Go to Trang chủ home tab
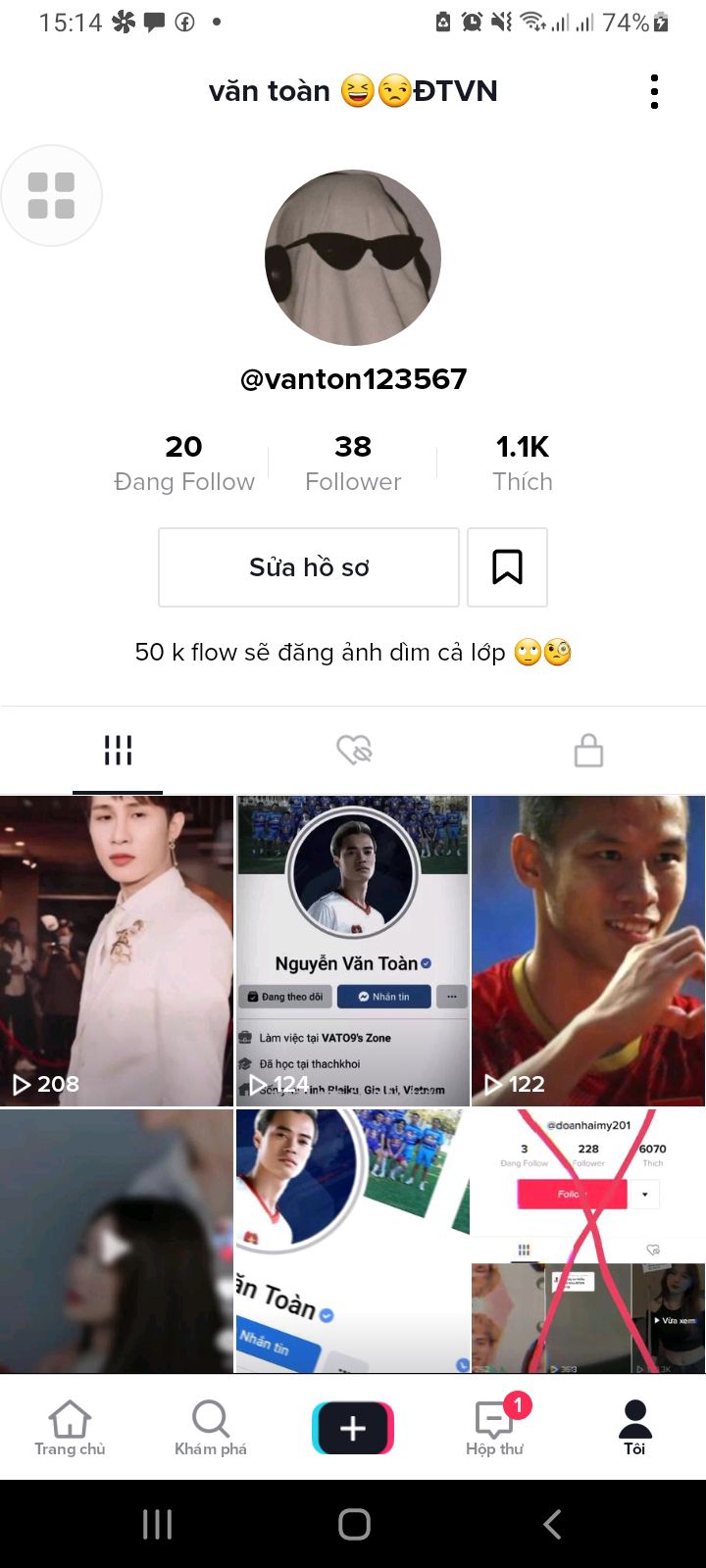Image resolution: width=706 pixels, height=1568 pixels. click(x=70, y=1429)
